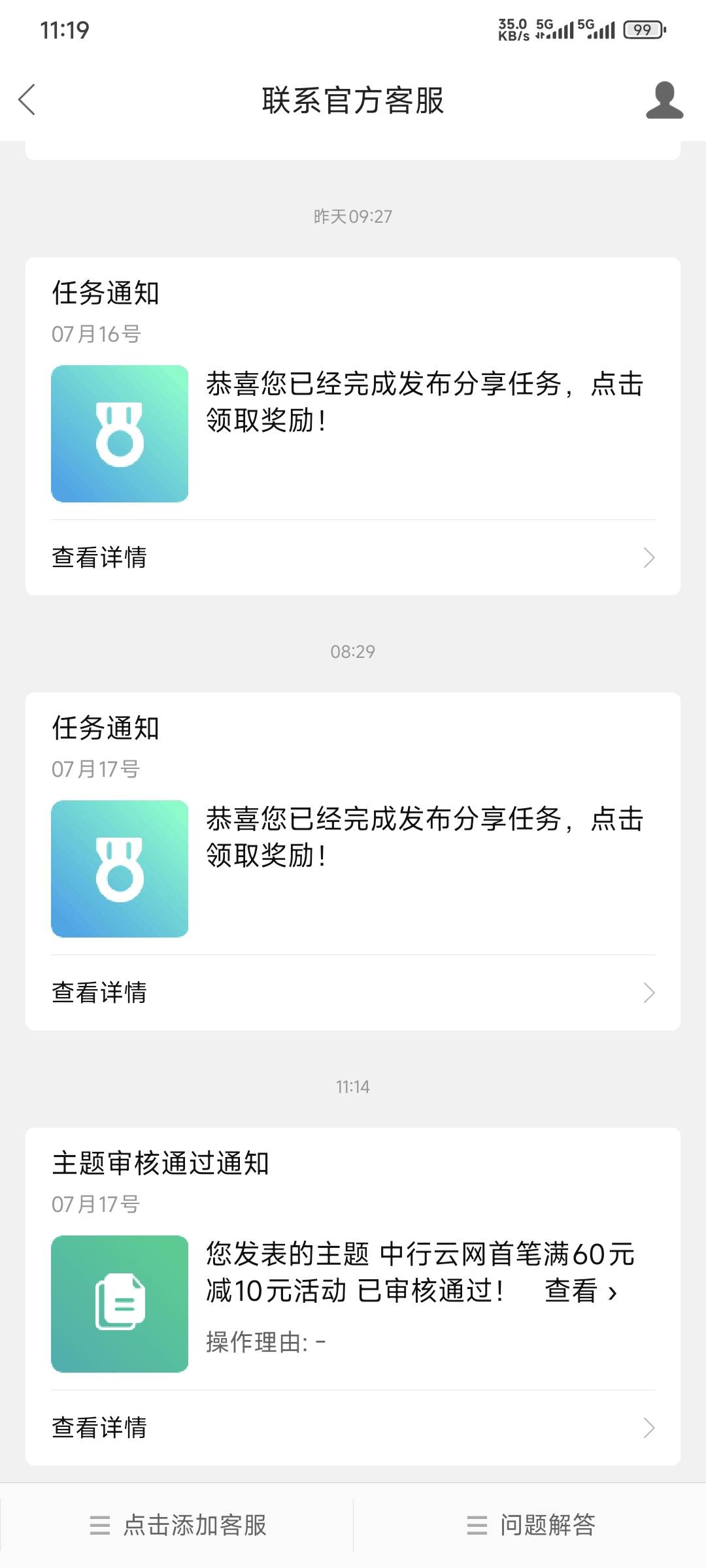
Task: Open the profile icon in the header
Action: pos(664,100)
